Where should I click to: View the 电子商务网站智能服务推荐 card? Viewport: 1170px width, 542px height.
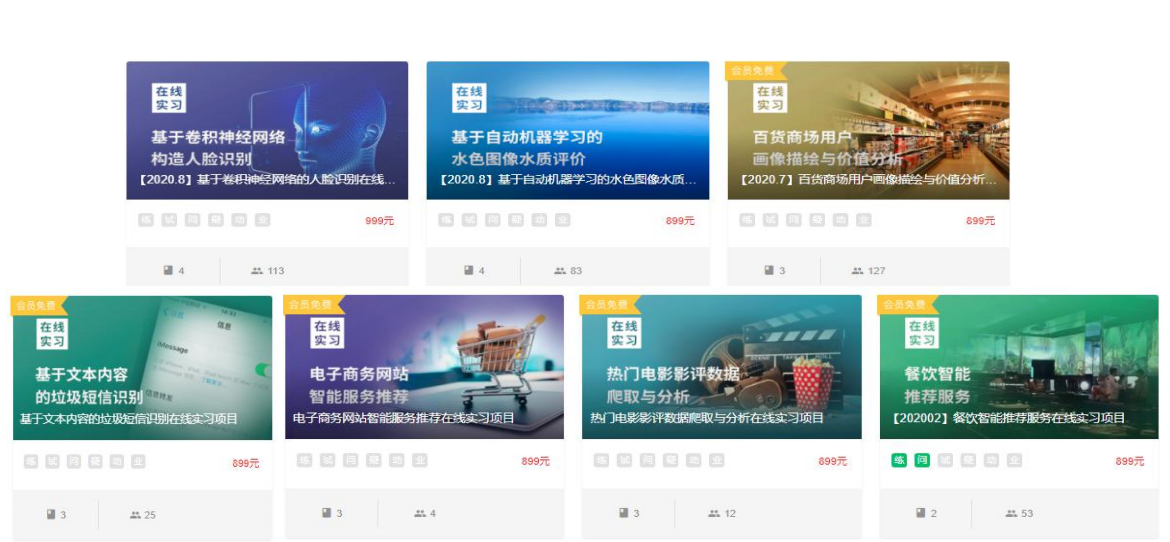pyautogui.click(x=424, y=367)
